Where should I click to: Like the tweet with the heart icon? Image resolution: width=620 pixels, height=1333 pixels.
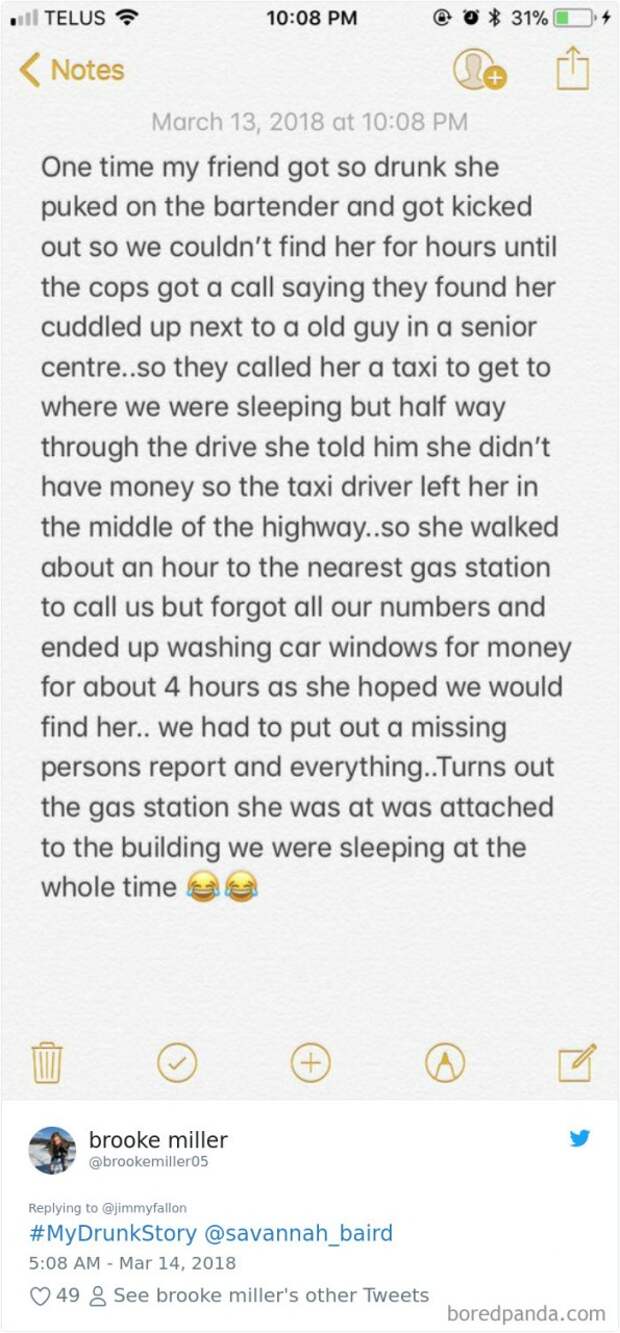coord(40,1296)
